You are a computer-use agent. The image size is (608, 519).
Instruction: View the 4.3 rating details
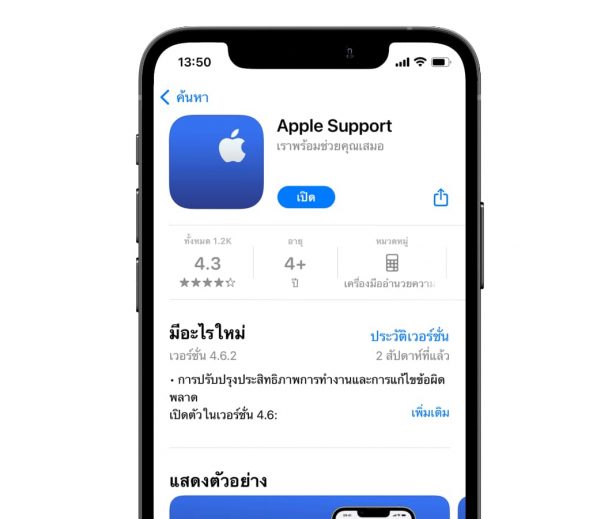coord(207,264)
